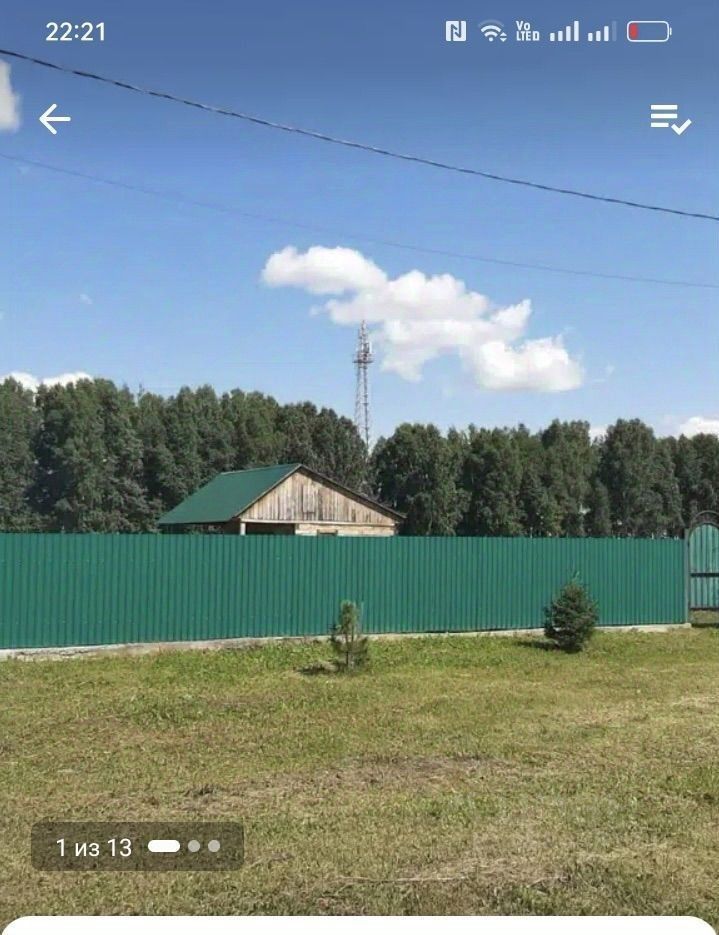This screenshot has width=719, height=935.
Task: Open the checklist icon at top right
Action: click(x=670, y=119)
